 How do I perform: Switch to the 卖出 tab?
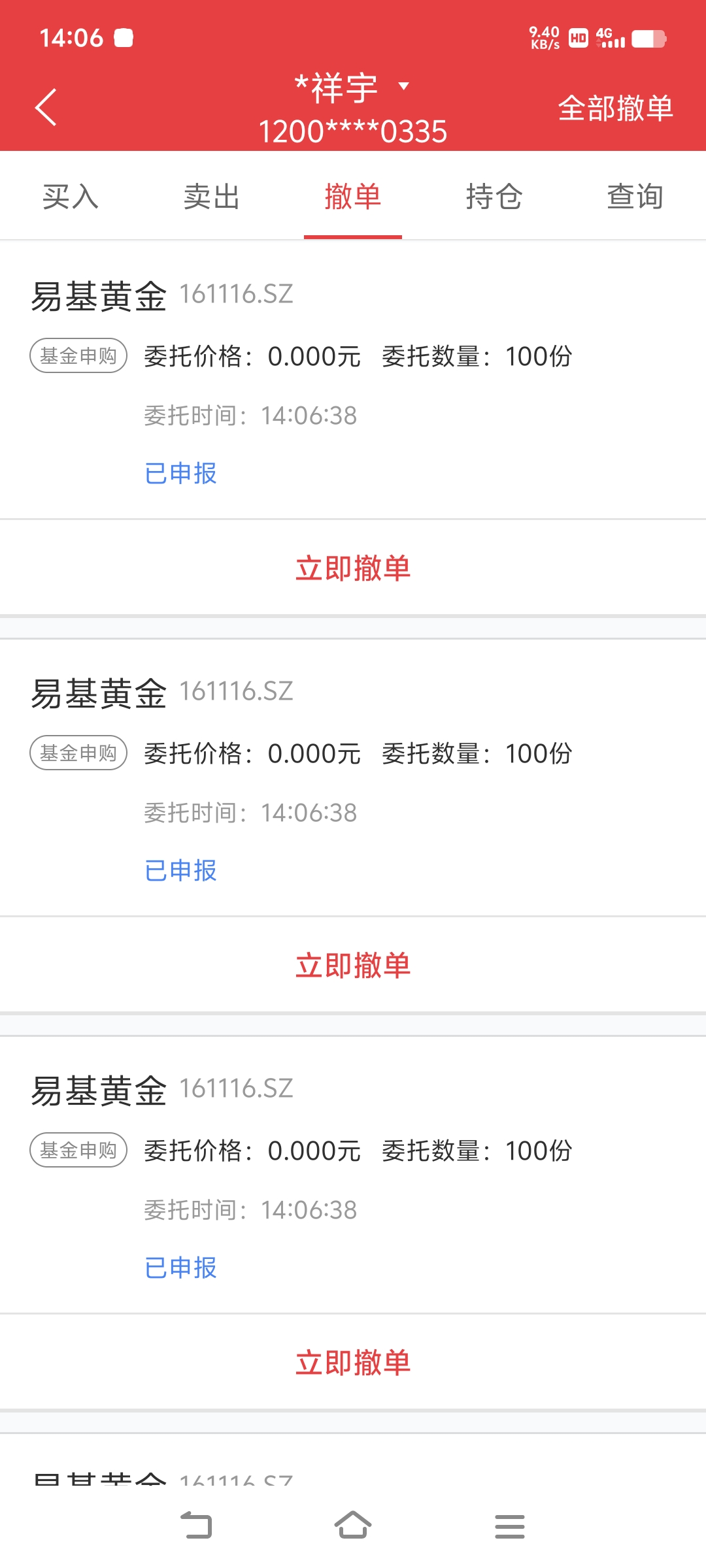[212, 197]
